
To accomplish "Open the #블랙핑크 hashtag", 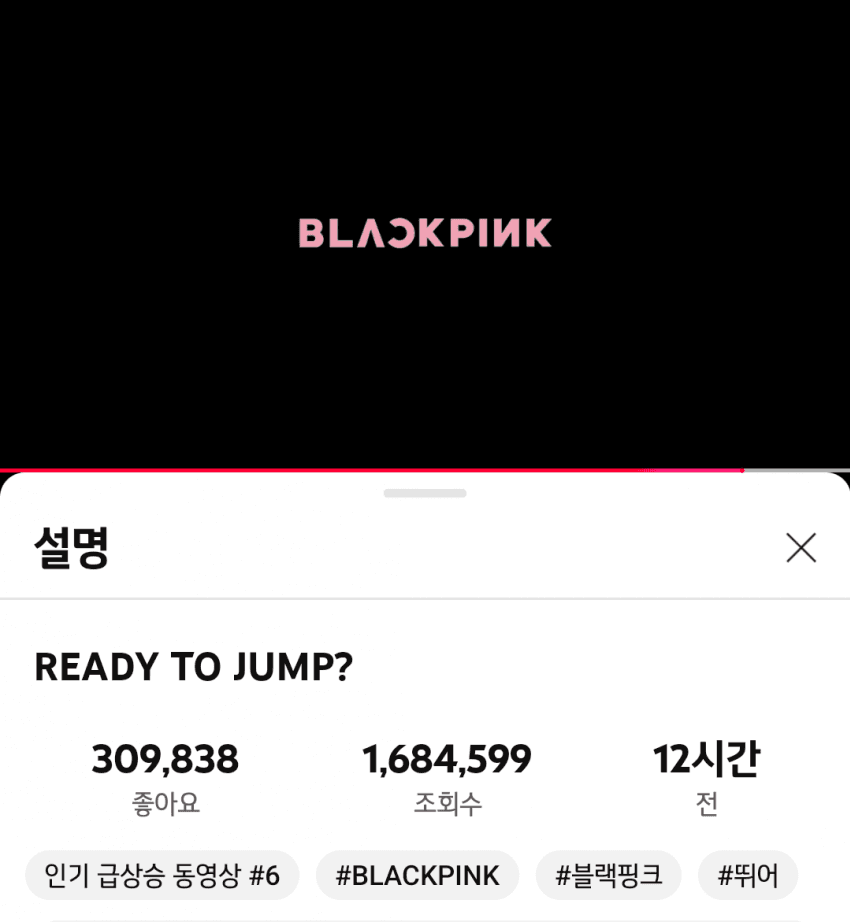I will [x=608, y=876].
